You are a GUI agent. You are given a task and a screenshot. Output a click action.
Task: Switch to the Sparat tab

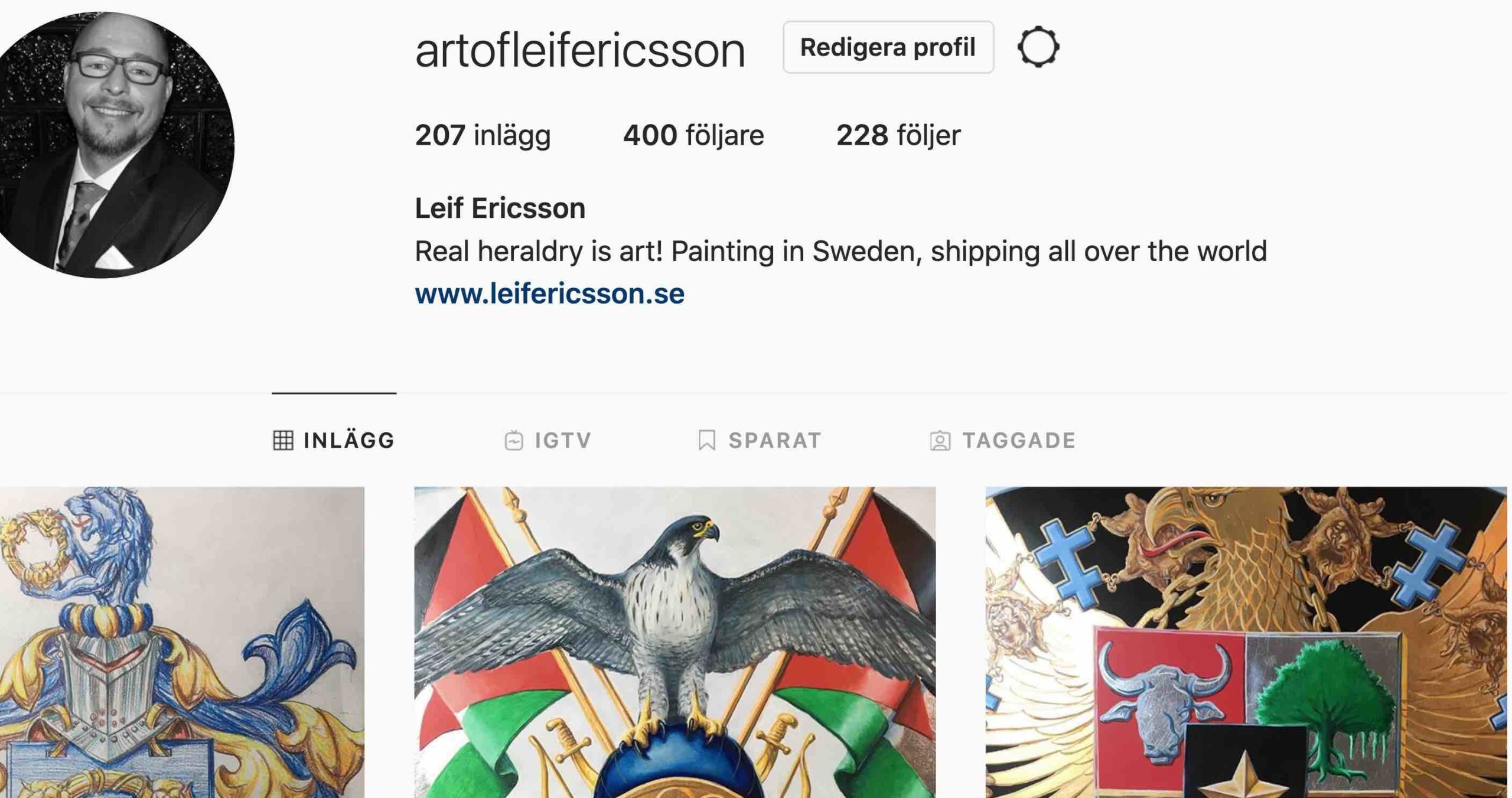pyautogui.click(x=760, y=440)
